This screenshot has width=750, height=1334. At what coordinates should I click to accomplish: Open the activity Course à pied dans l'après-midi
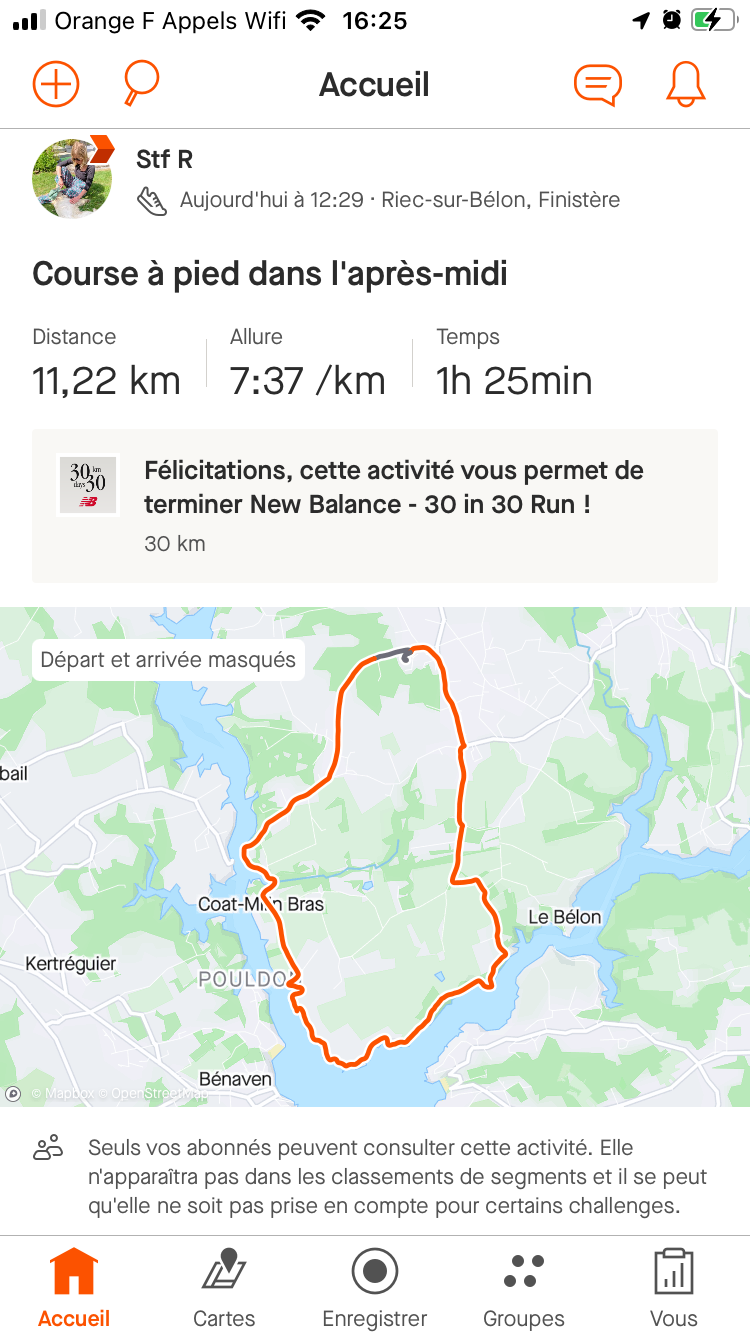270,274
